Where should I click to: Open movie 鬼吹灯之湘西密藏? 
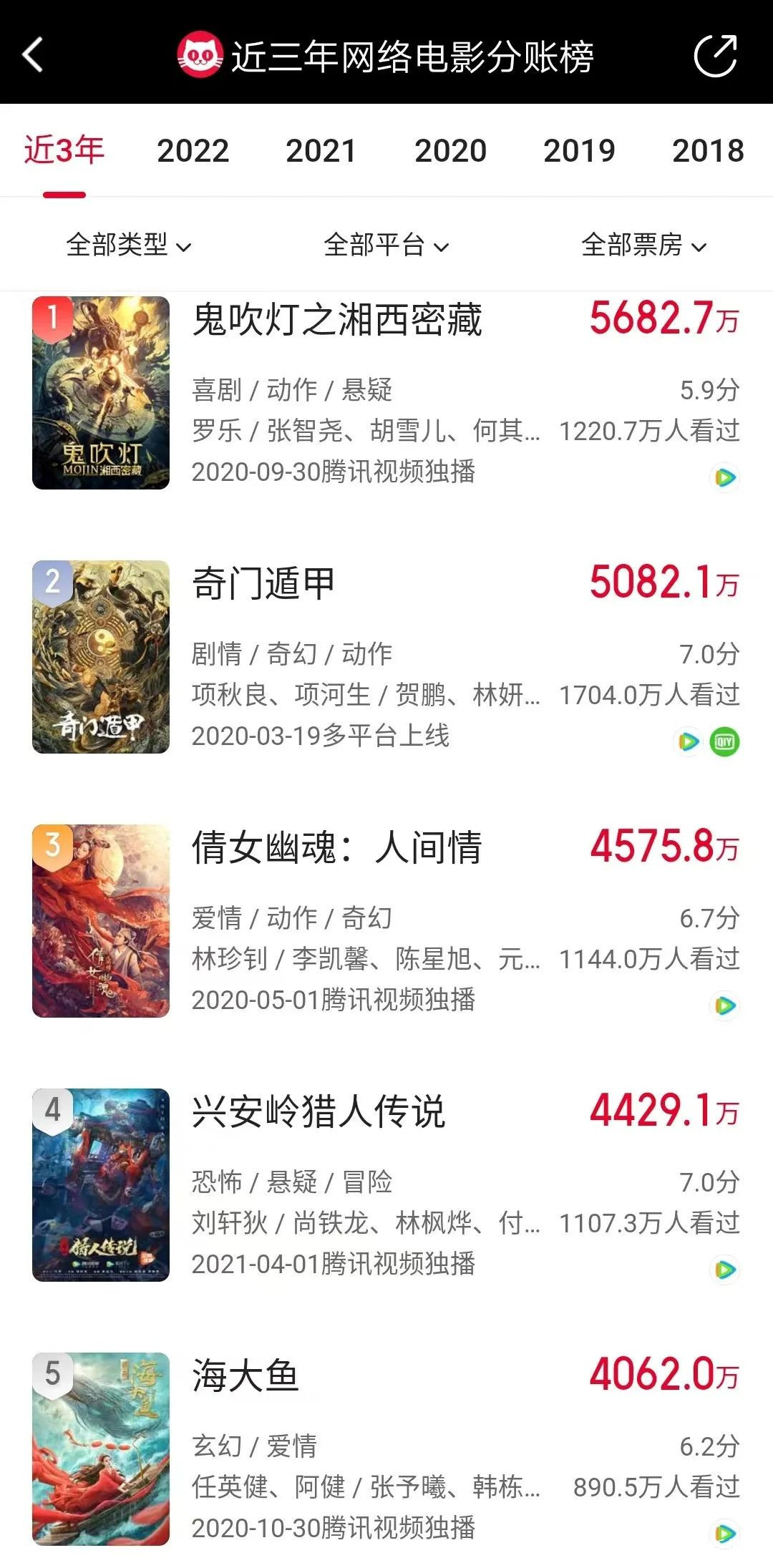pyautogui.click(x=336, y=320)
